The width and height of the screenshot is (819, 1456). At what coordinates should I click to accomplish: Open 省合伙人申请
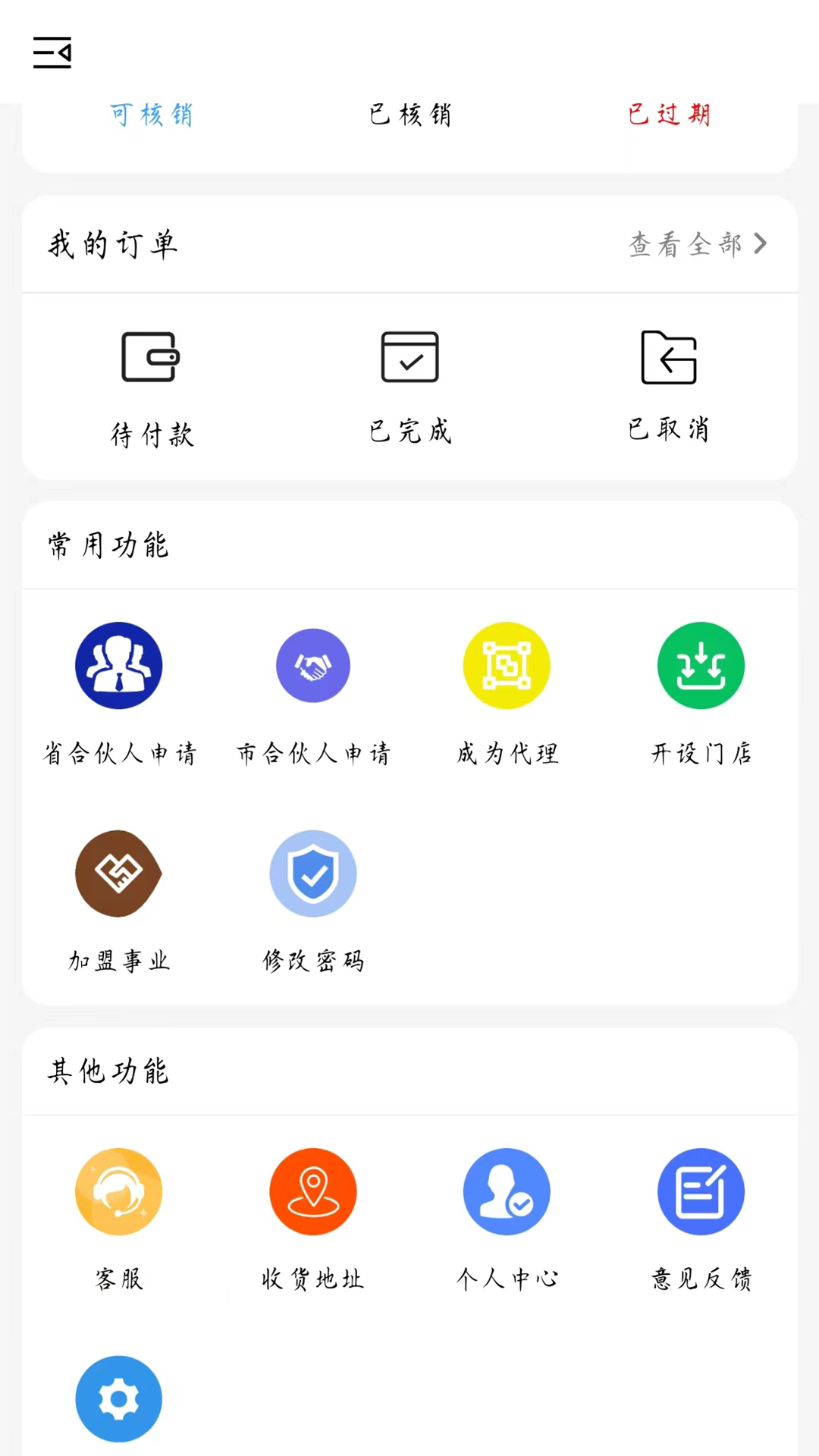pyautogui.click(x=119, y=692)
